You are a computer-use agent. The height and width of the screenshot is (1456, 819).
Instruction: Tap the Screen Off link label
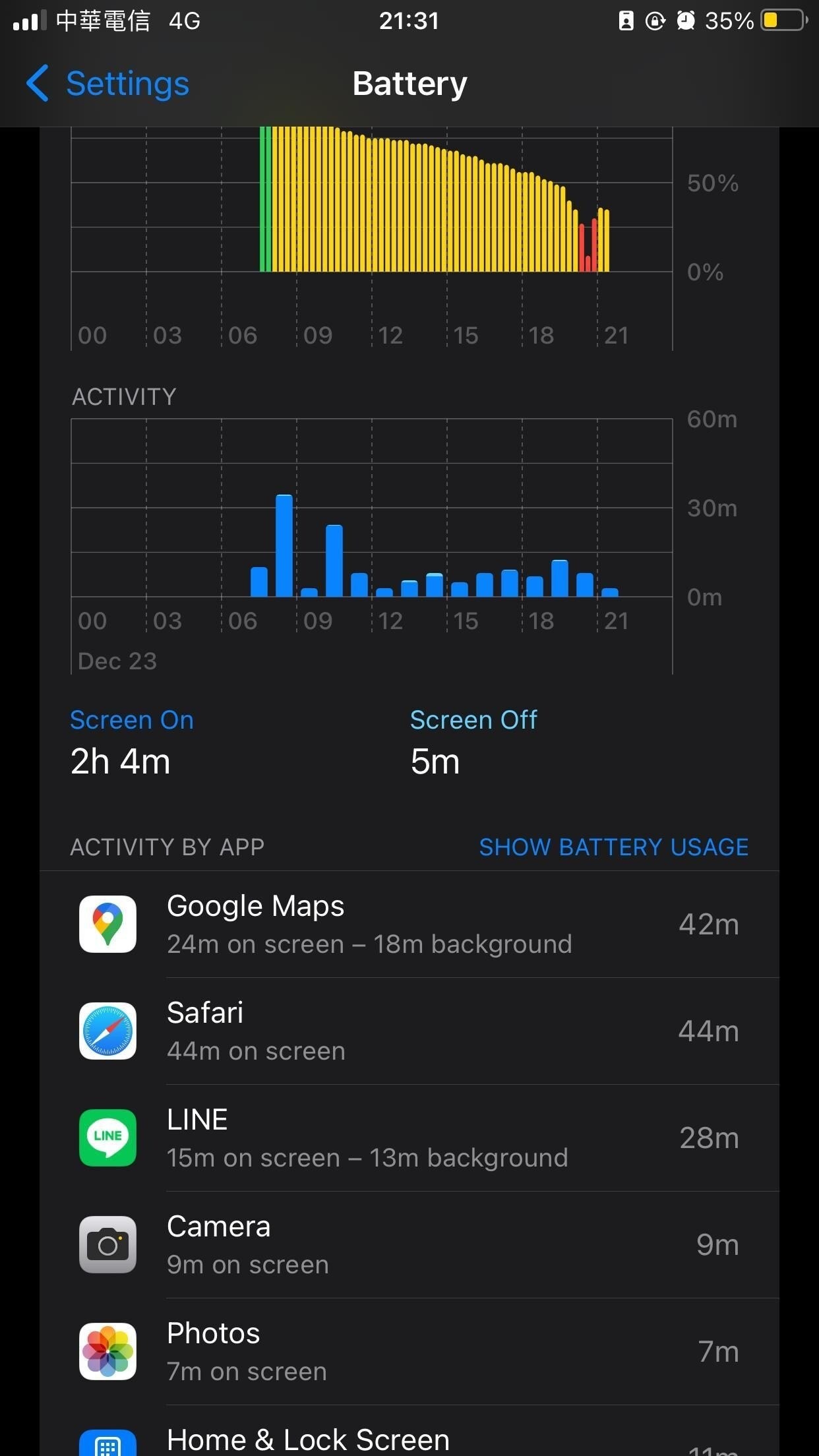473,719
